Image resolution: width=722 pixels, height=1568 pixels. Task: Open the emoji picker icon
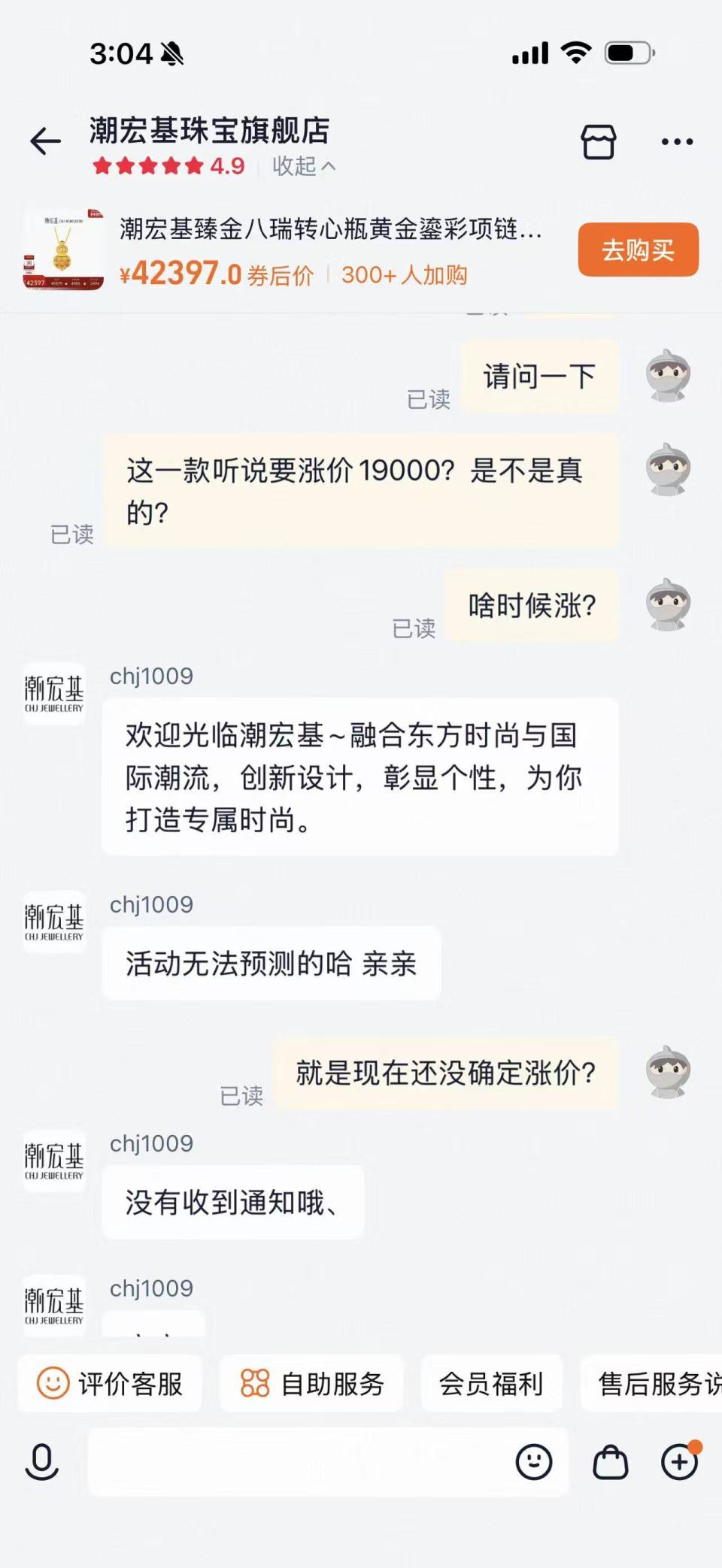coord(534,1462)
